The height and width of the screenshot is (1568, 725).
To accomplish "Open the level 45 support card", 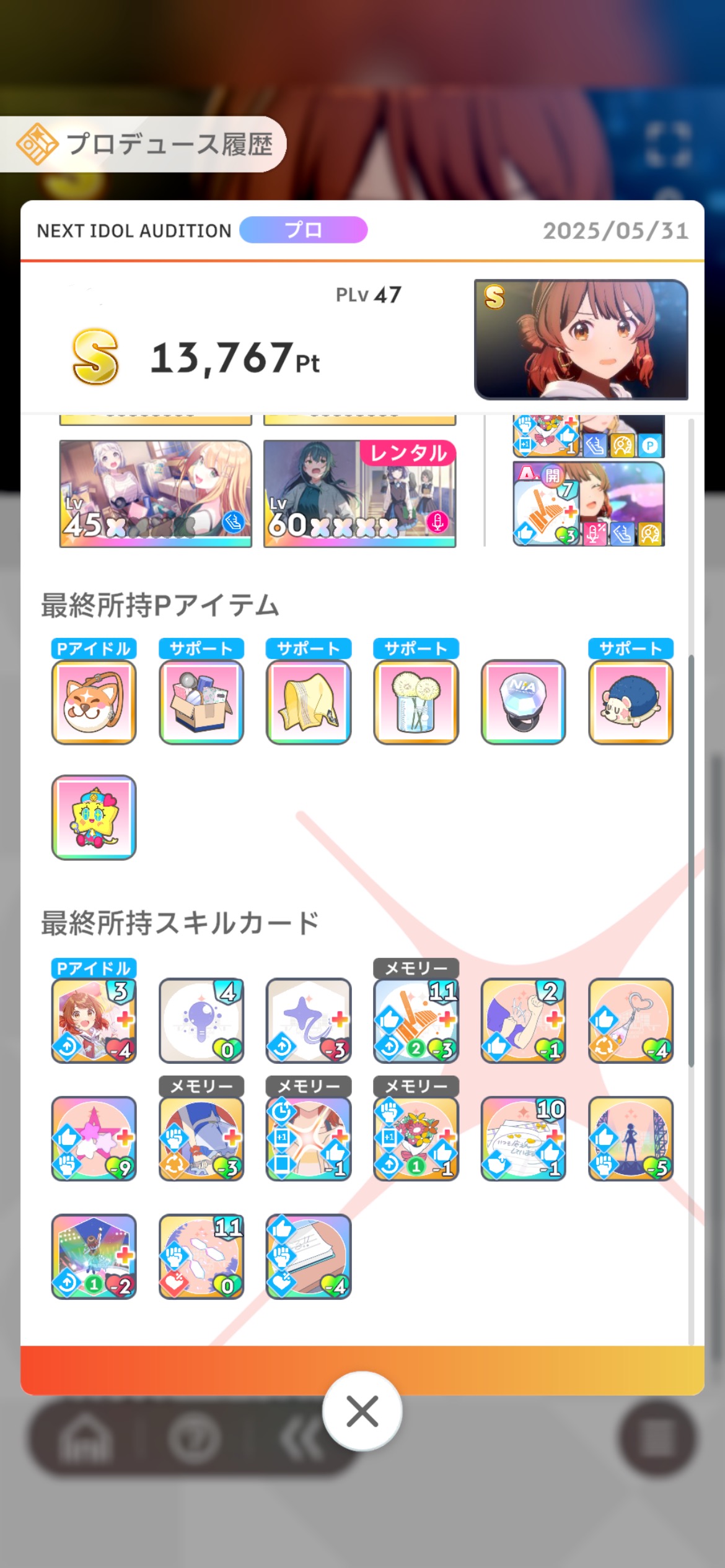I will pos(156,494).
